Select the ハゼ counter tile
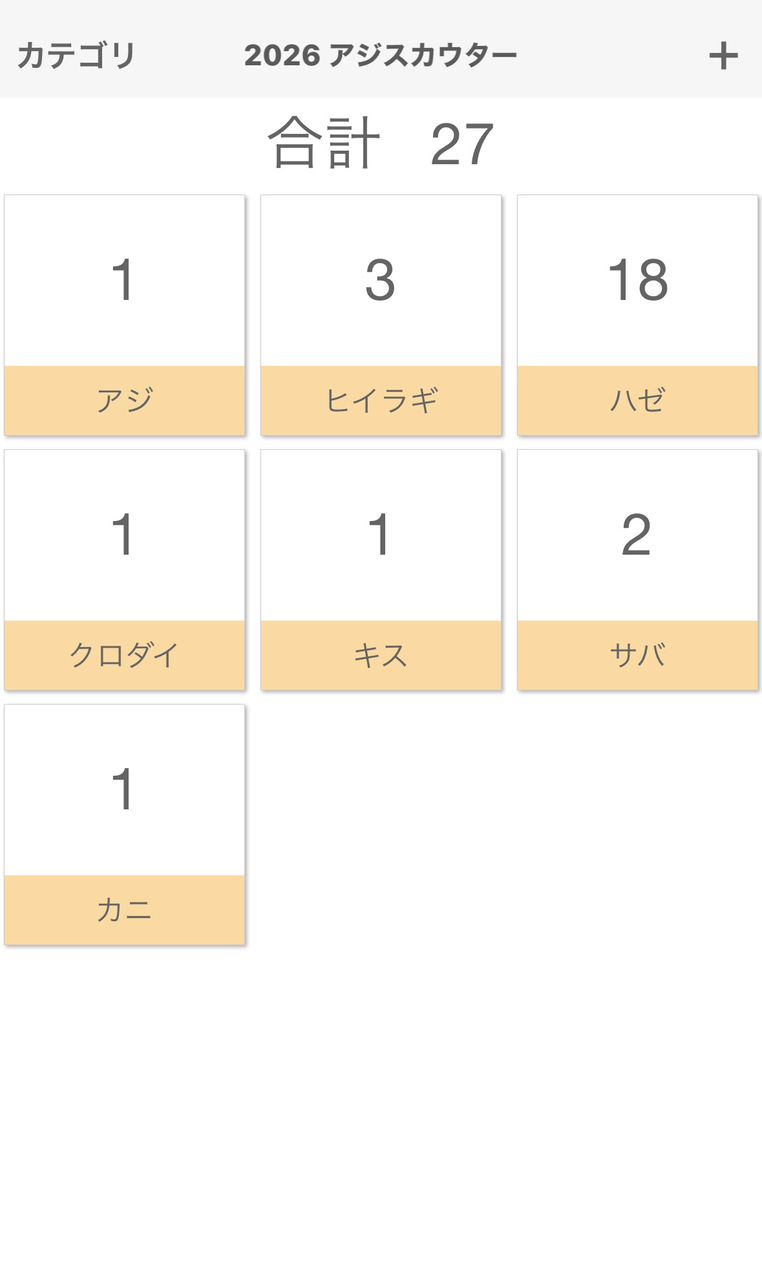 [x=637, y=314]
